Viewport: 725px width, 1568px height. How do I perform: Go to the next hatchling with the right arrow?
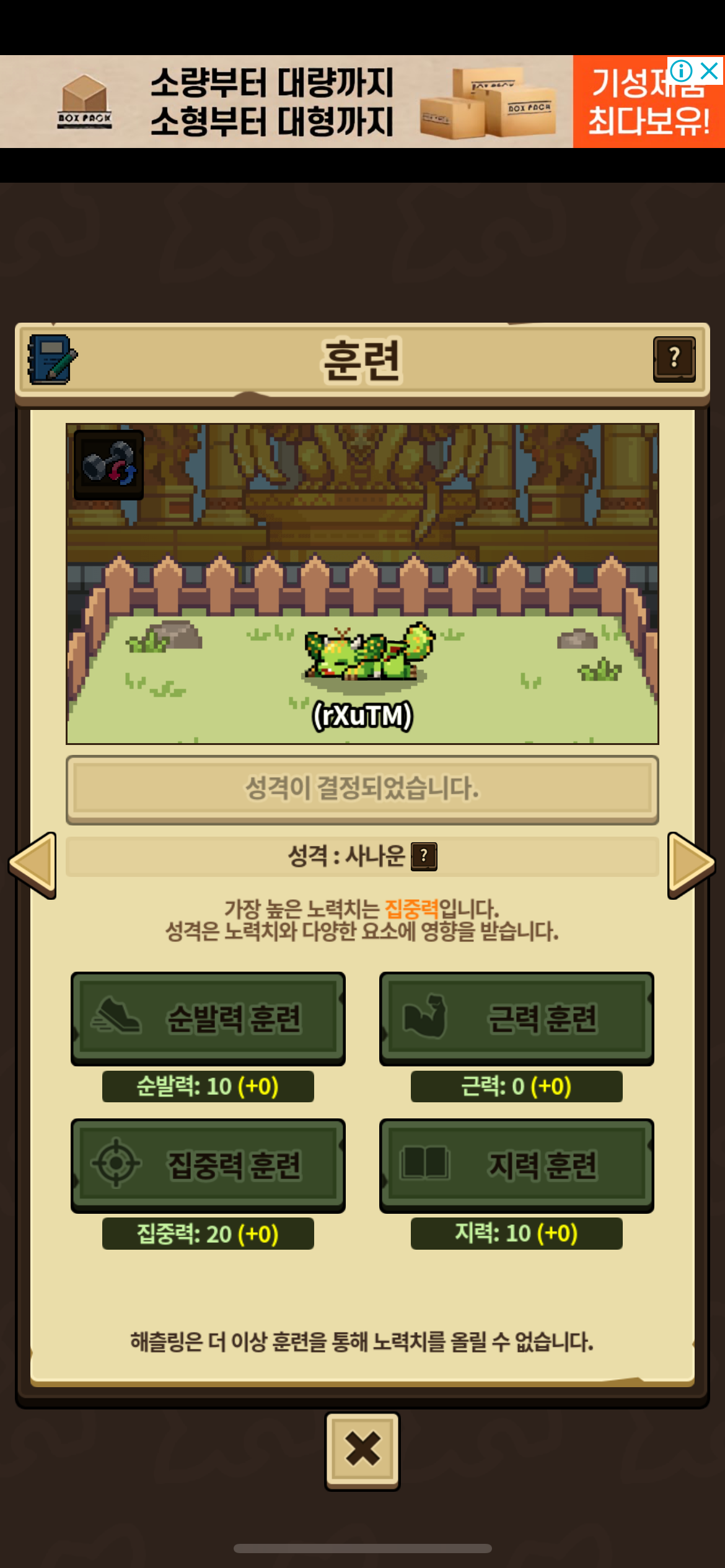pos(692,865)
